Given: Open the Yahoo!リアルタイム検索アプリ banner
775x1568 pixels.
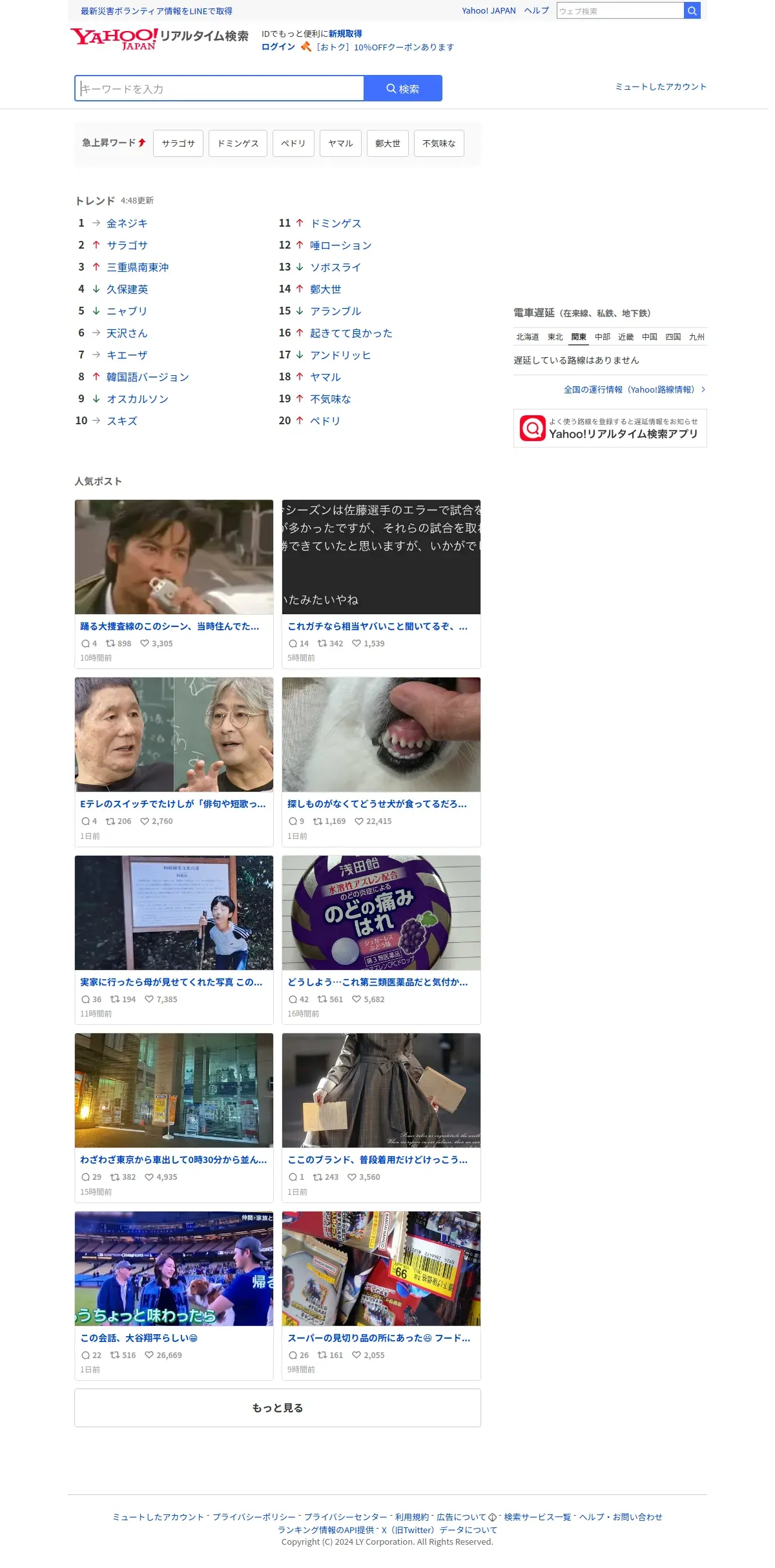Looking at the screenshot, I should click(610, 428).
